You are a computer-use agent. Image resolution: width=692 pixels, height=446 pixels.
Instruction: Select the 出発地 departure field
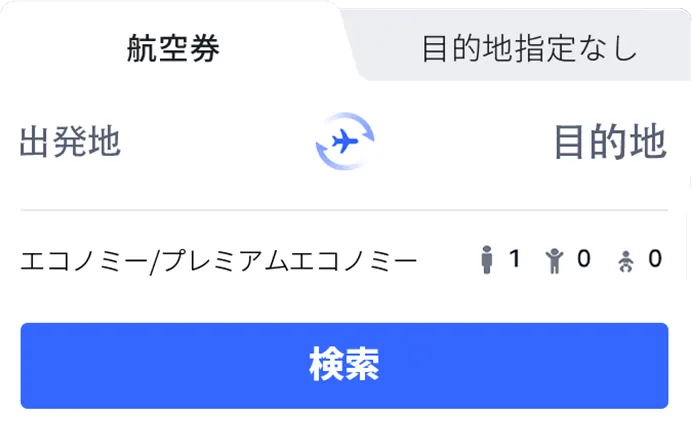(x=71, y=143)
